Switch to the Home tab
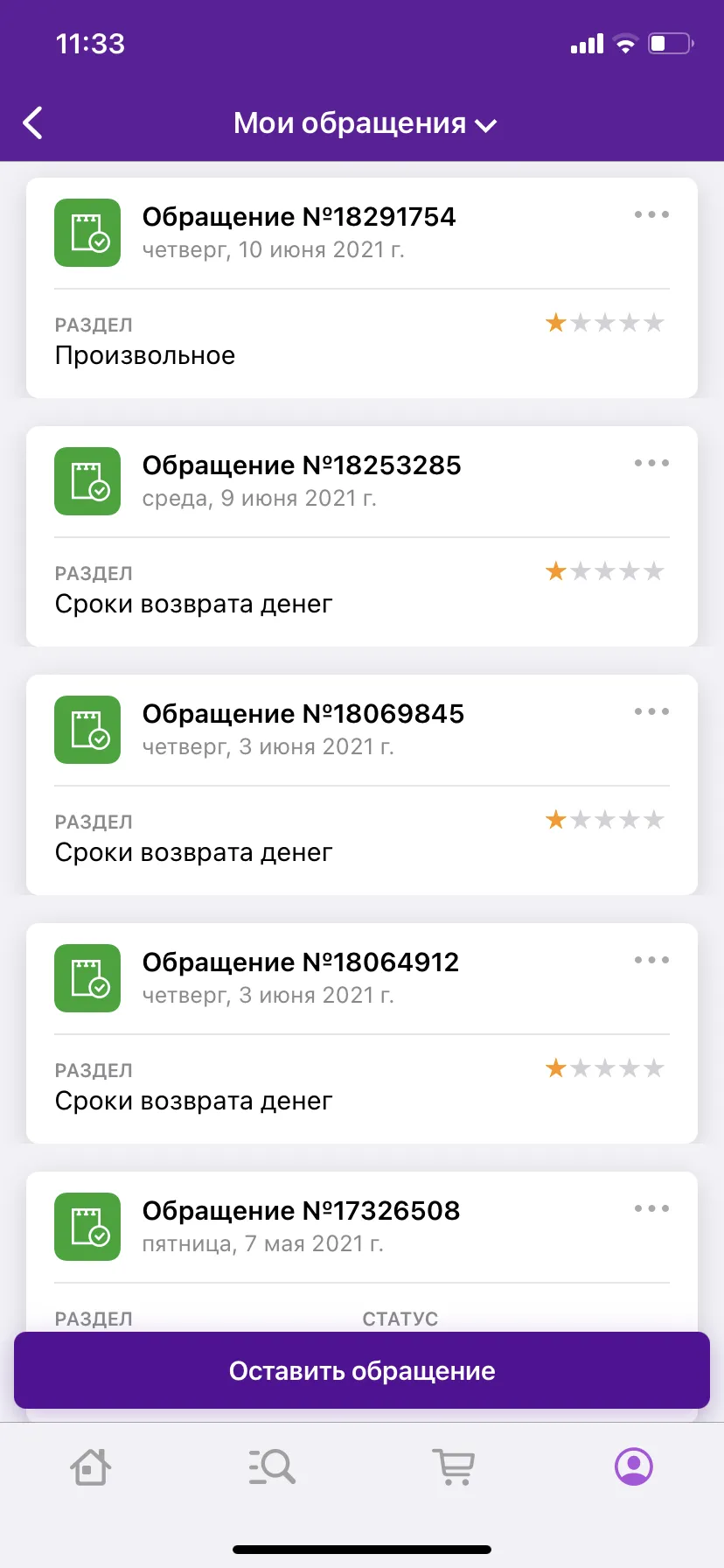This screenshot has width=724, height=1568. 90,1466
